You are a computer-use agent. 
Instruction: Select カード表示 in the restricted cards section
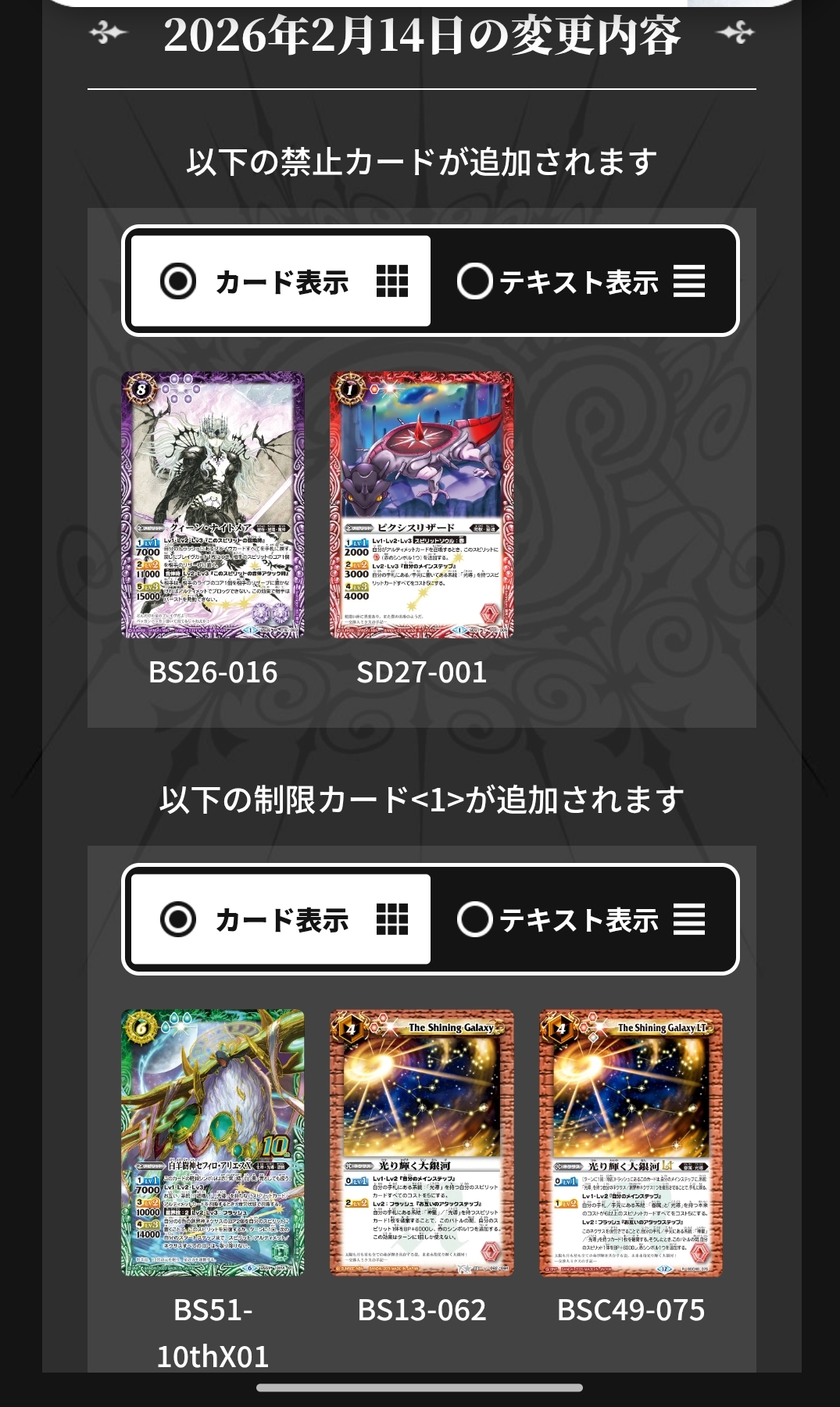281,919
